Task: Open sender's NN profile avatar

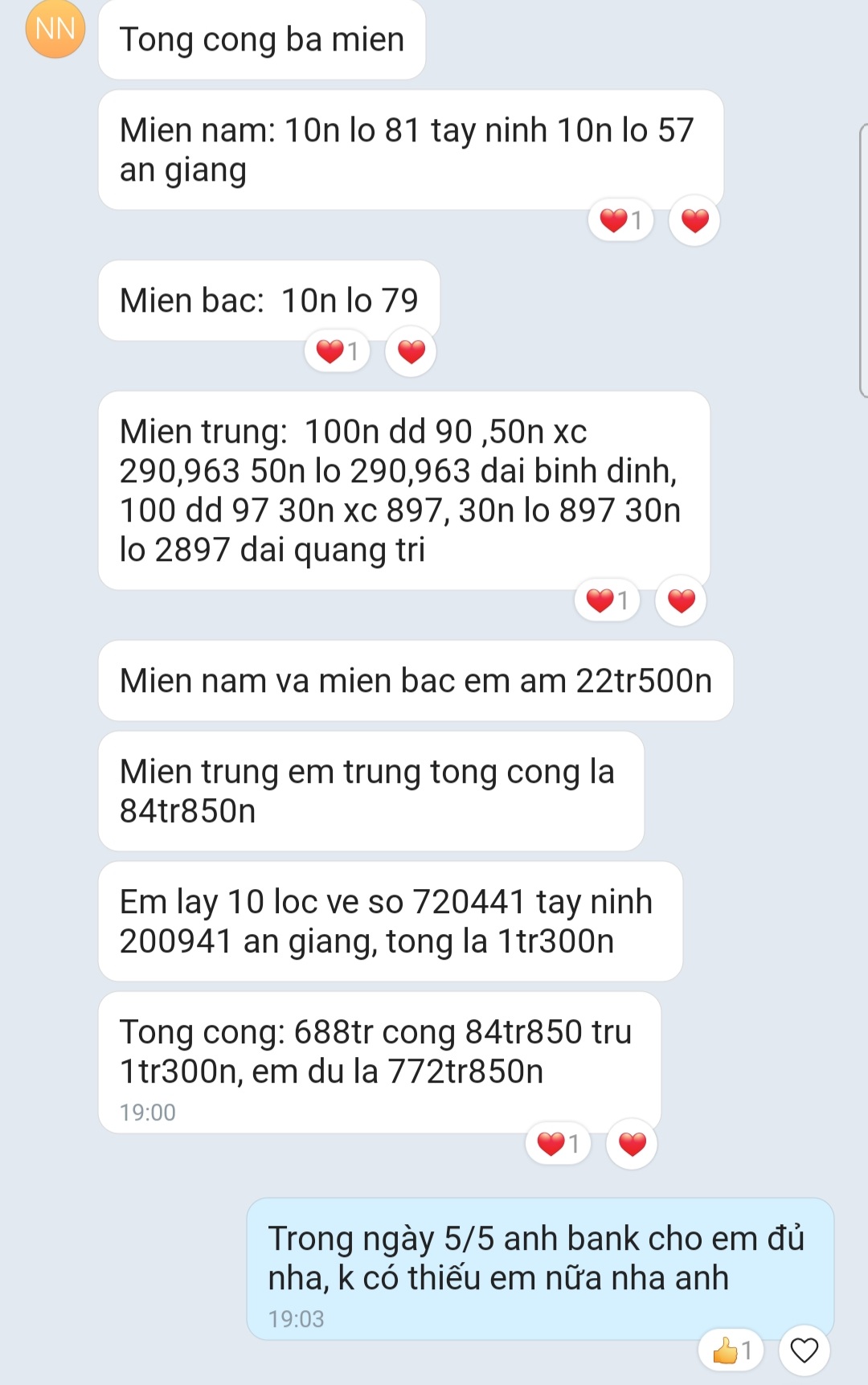Action: [x=55, y=30]
